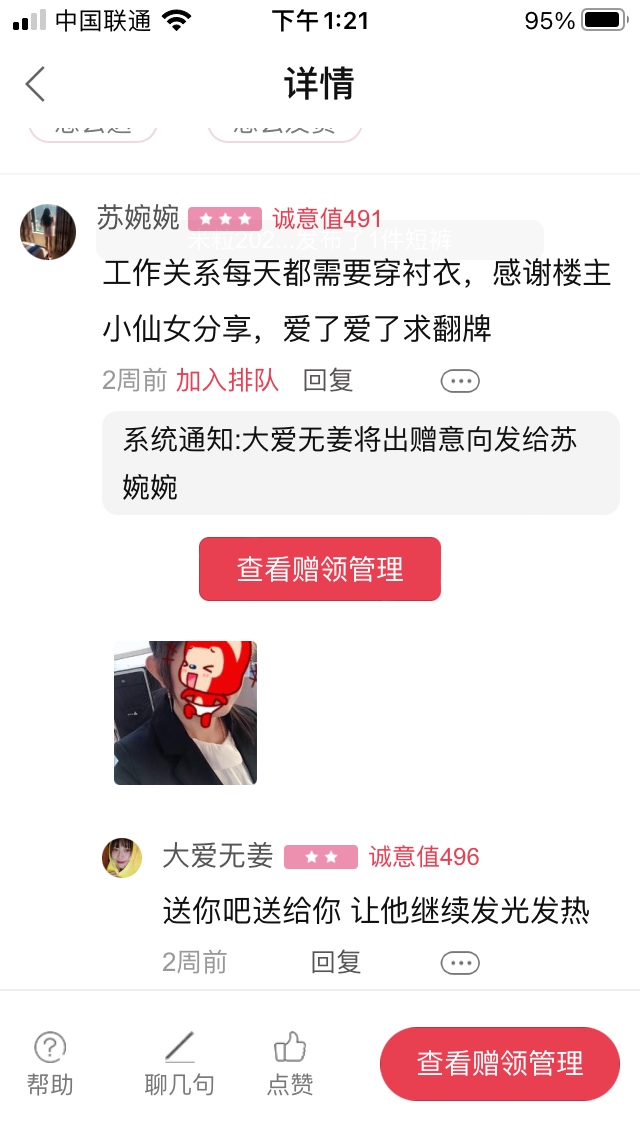
Task: Open more options on 大爱无姜's comment
Action: click(460, 963)
